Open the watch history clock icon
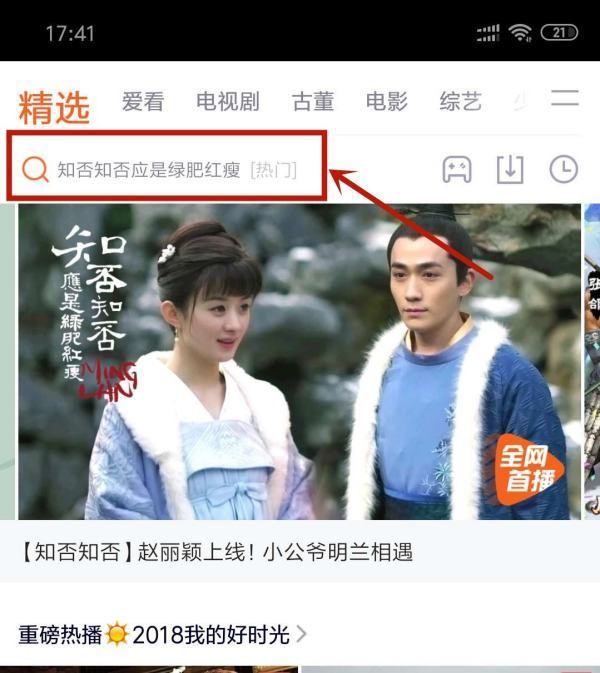Image resolution: width=600 pixels, height=673 pixels. pos(563,169)
